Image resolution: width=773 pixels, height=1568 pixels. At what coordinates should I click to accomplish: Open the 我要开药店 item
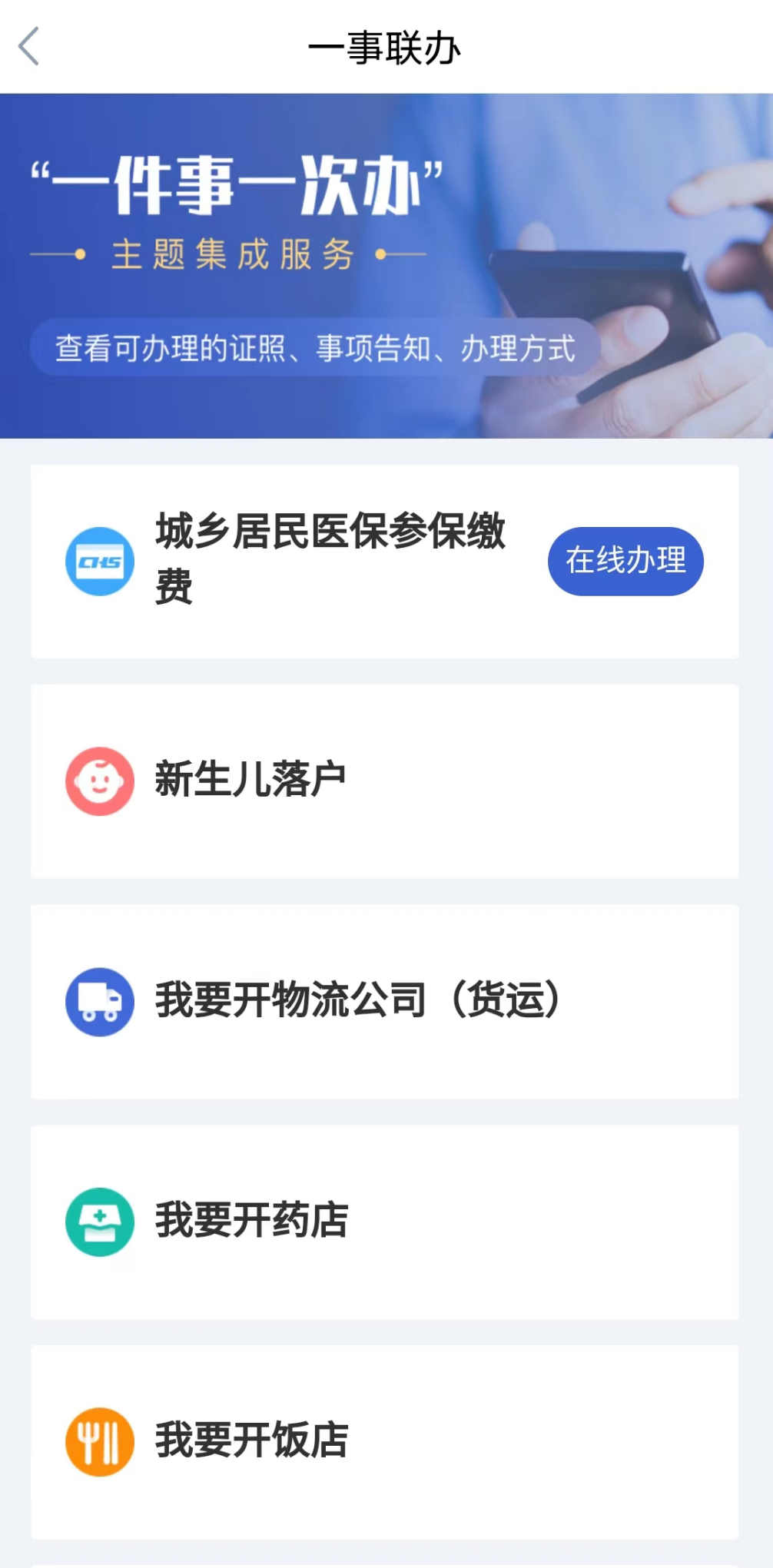coord(384,1222)
